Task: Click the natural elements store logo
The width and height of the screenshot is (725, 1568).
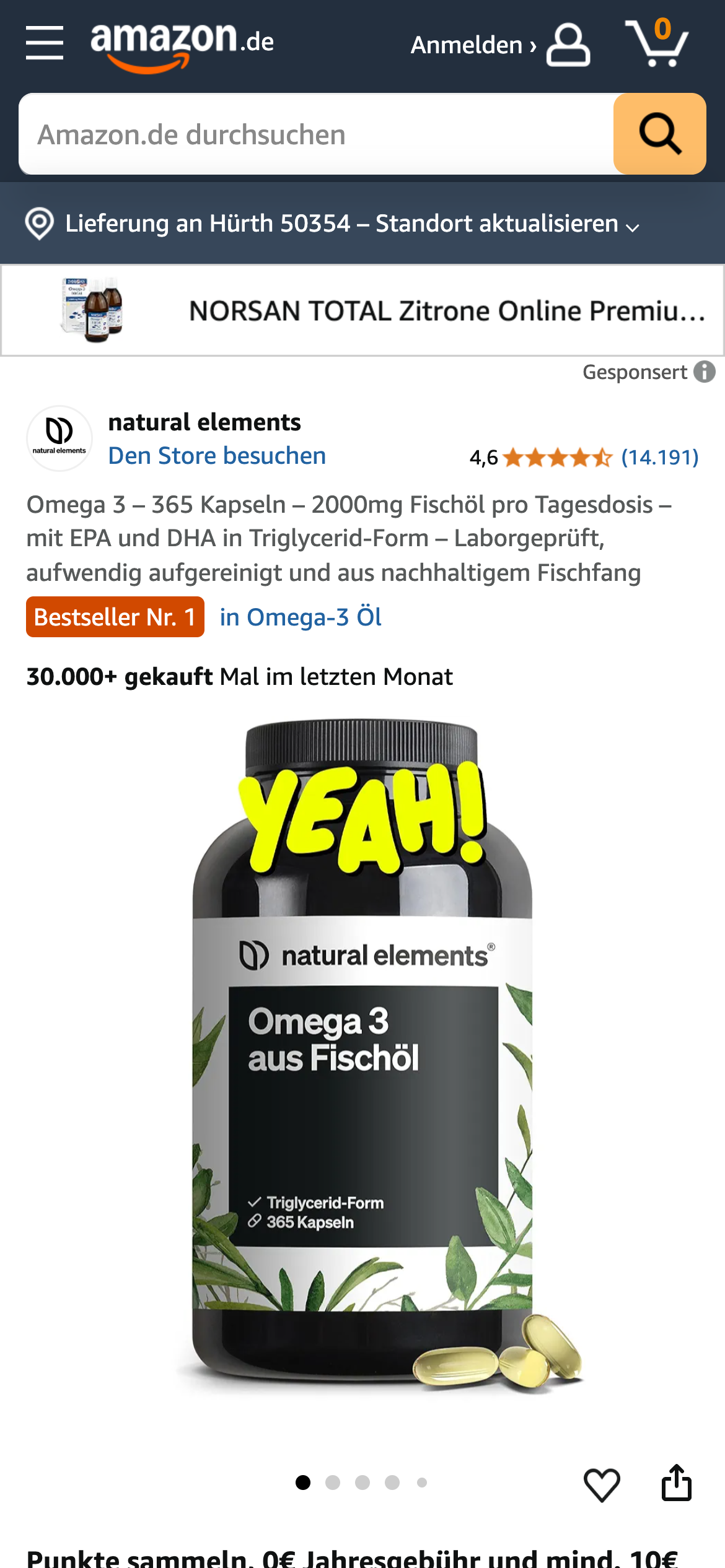Action: [x=59, y=438]
